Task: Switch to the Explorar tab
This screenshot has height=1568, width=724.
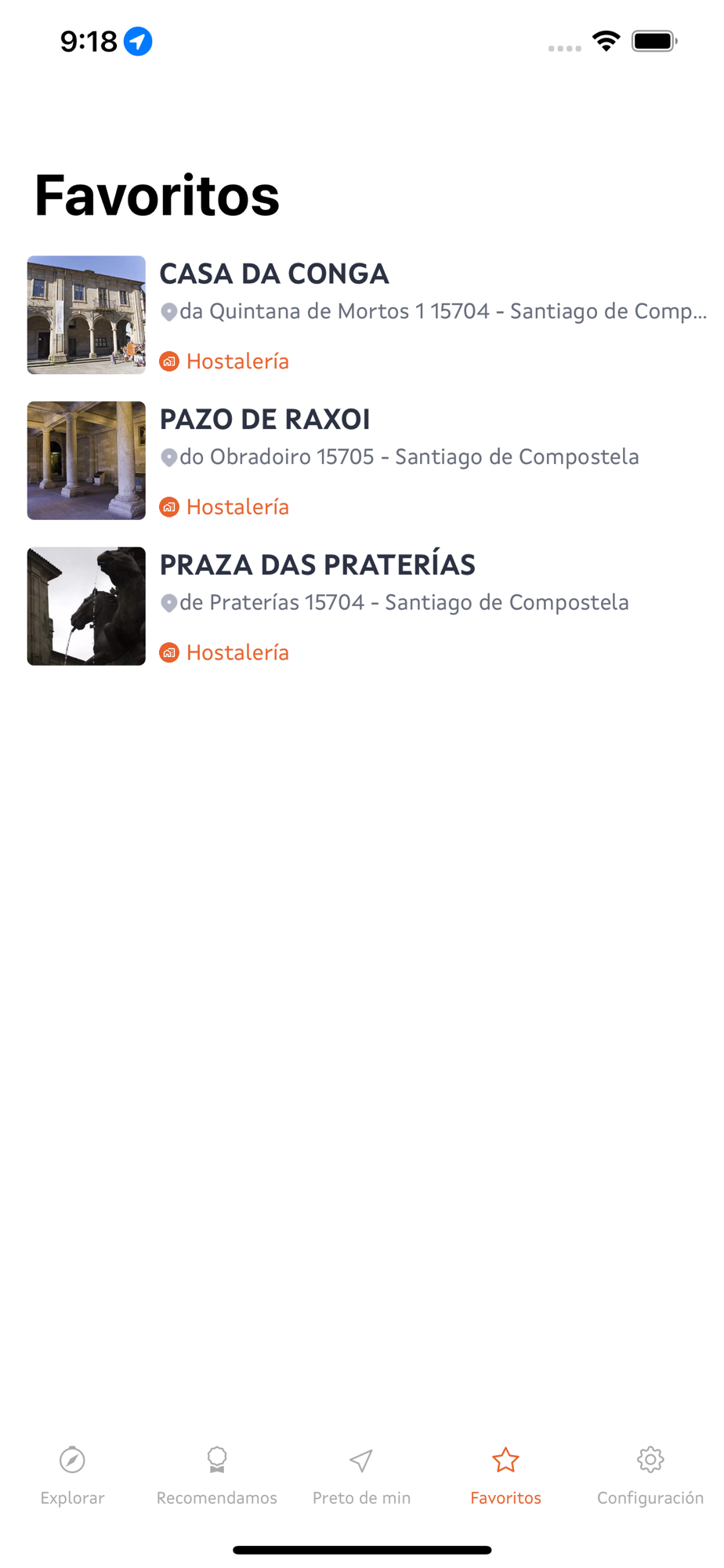Action: 72,1475
